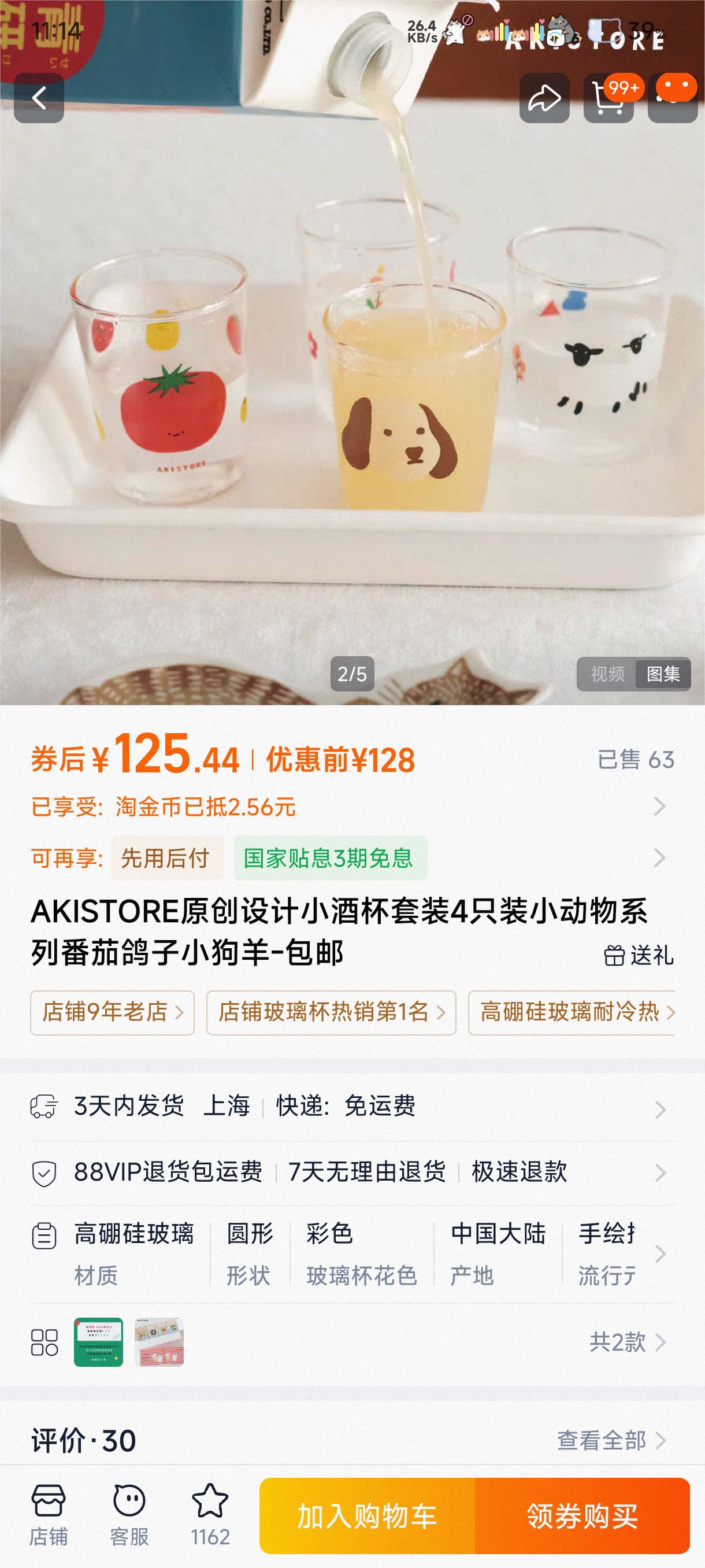This screenshot has width=705, height=1568.
Task: Open the shipping info row for 上海
Action: point(353,1106)
